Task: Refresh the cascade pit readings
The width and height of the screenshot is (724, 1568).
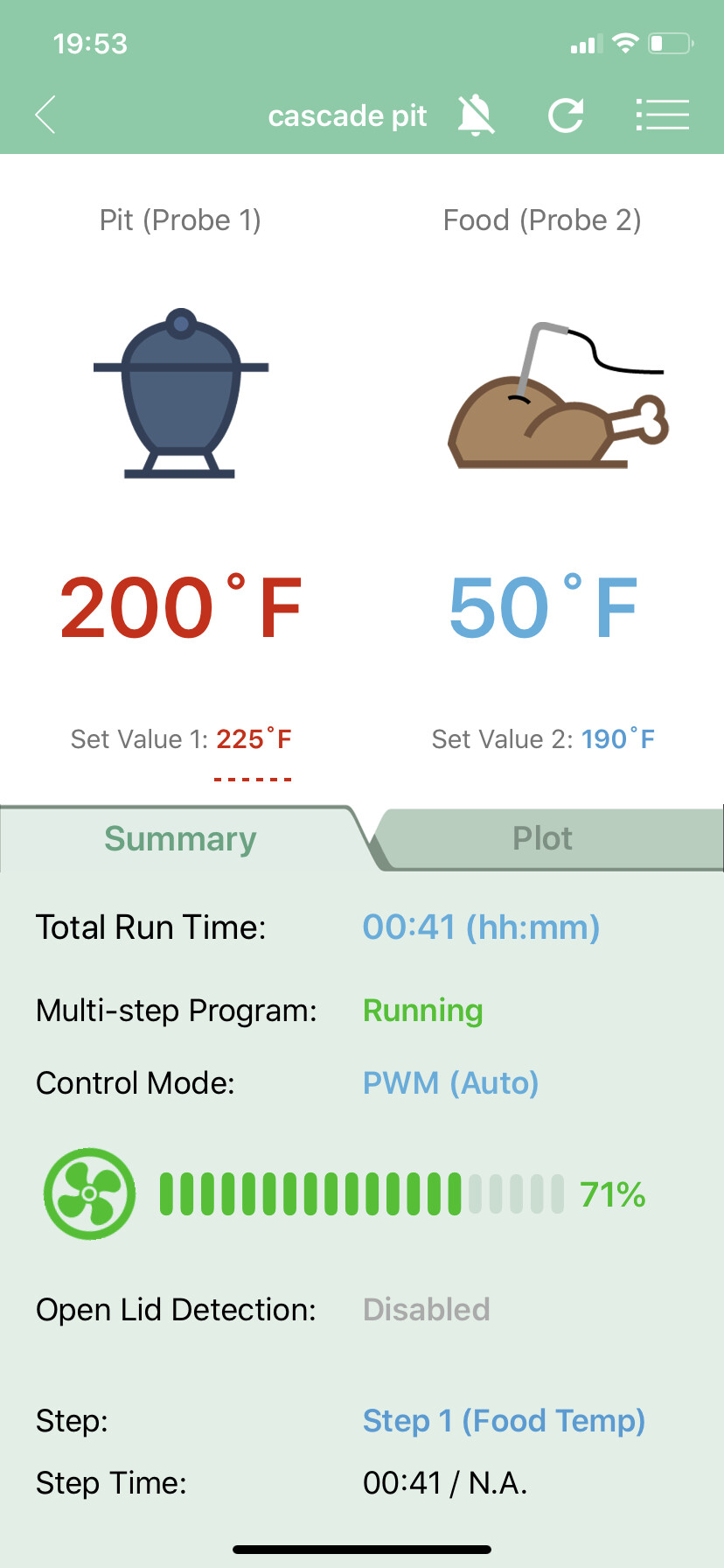Action: (566, 115)
